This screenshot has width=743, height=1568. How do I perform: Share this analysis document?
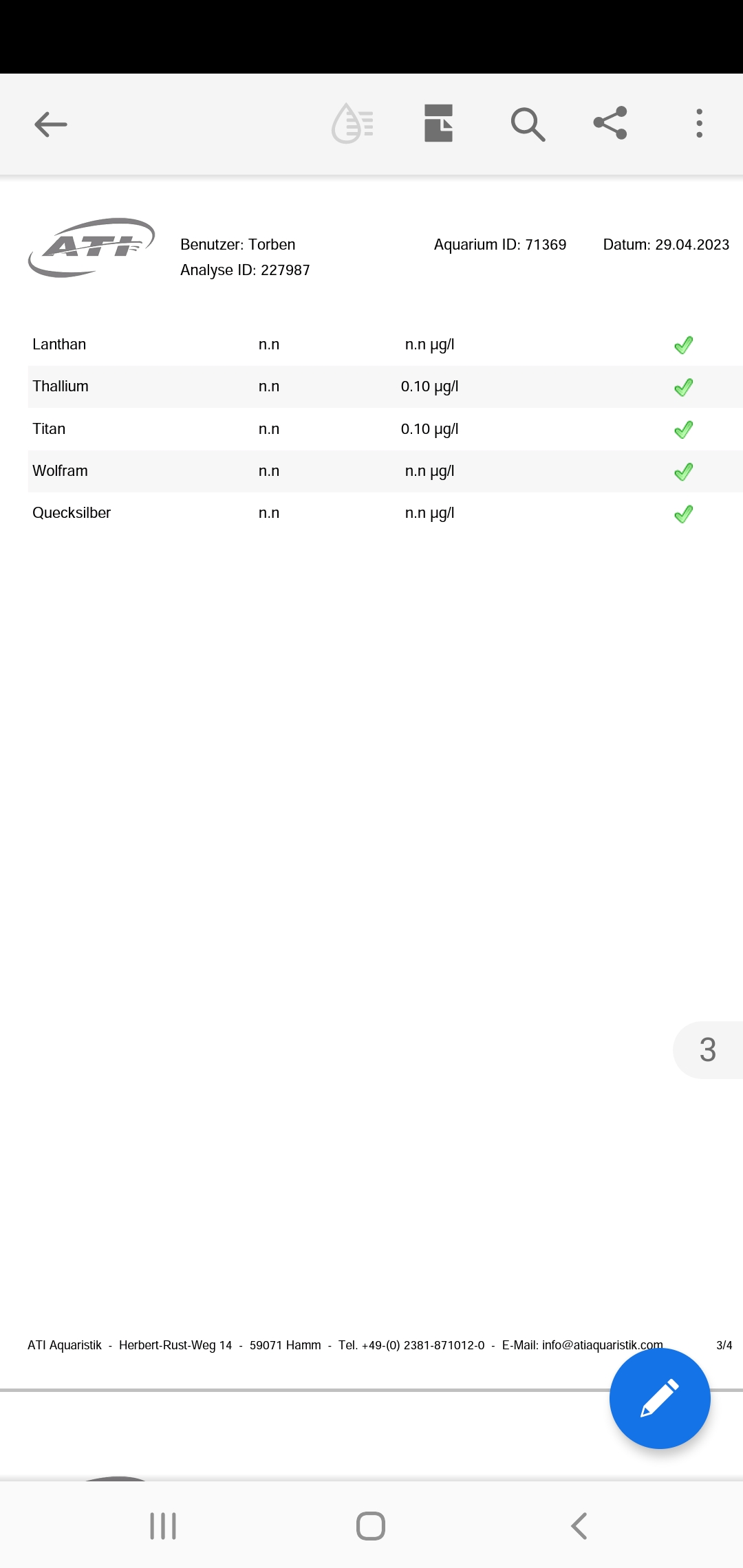point(610,123)
